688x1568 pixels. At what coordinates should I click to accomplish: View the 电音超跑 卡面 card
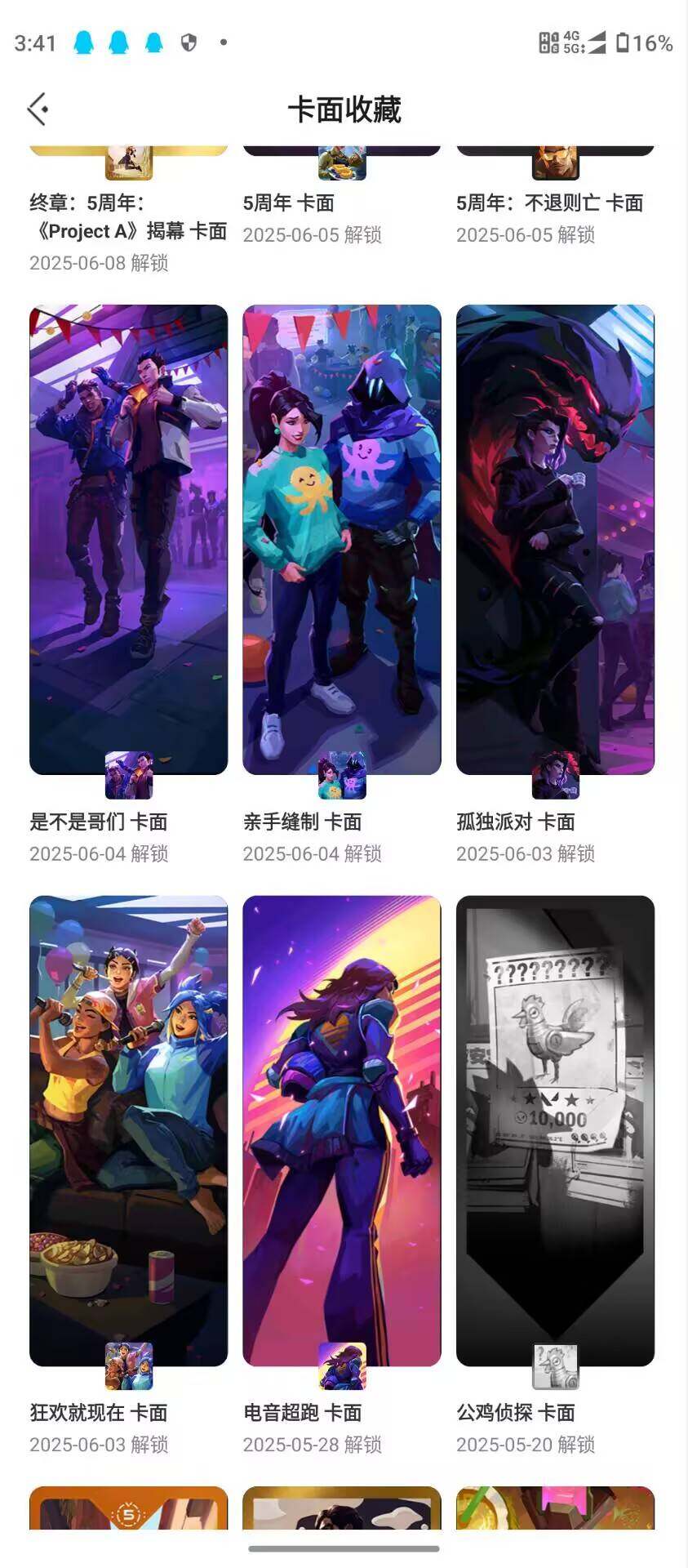point(341,1130)
